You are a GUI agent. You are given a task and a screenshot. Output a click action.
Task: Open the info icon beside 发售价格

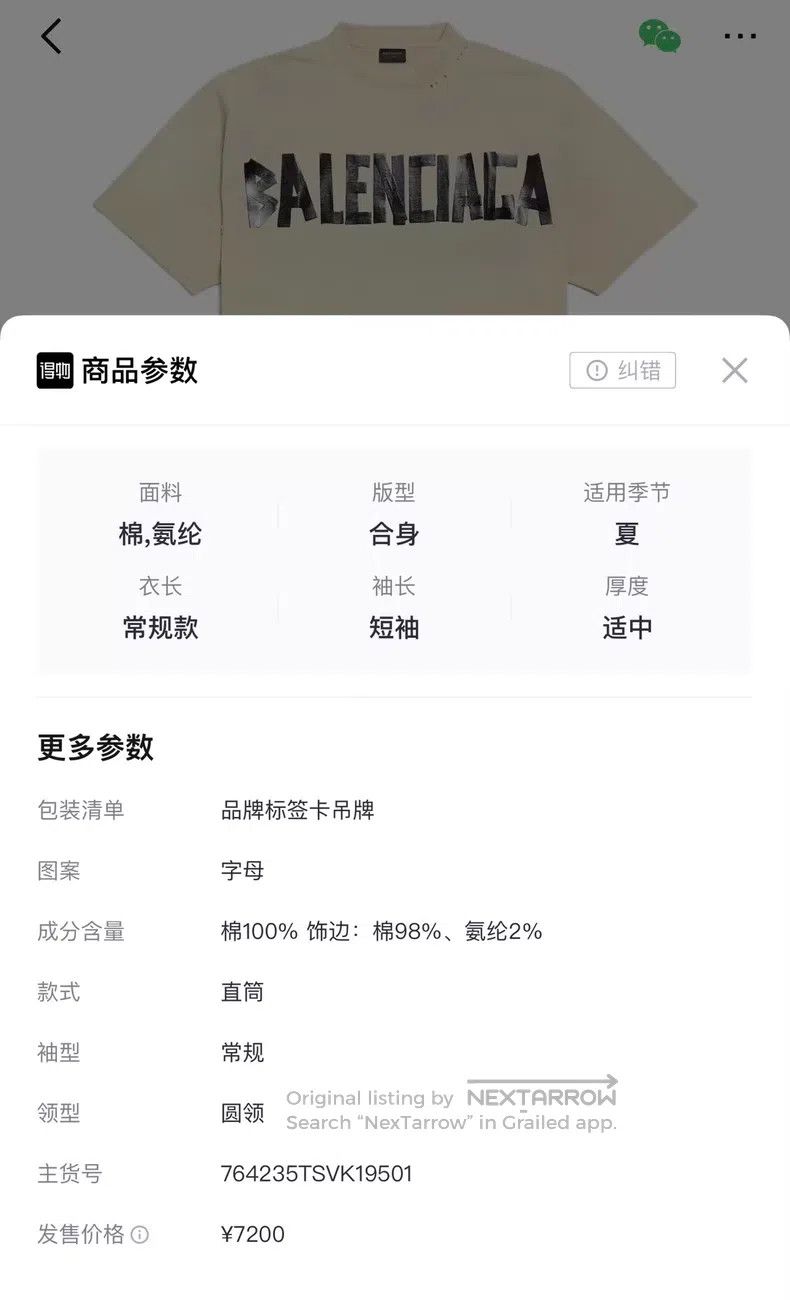click(x=141, y=1235)
